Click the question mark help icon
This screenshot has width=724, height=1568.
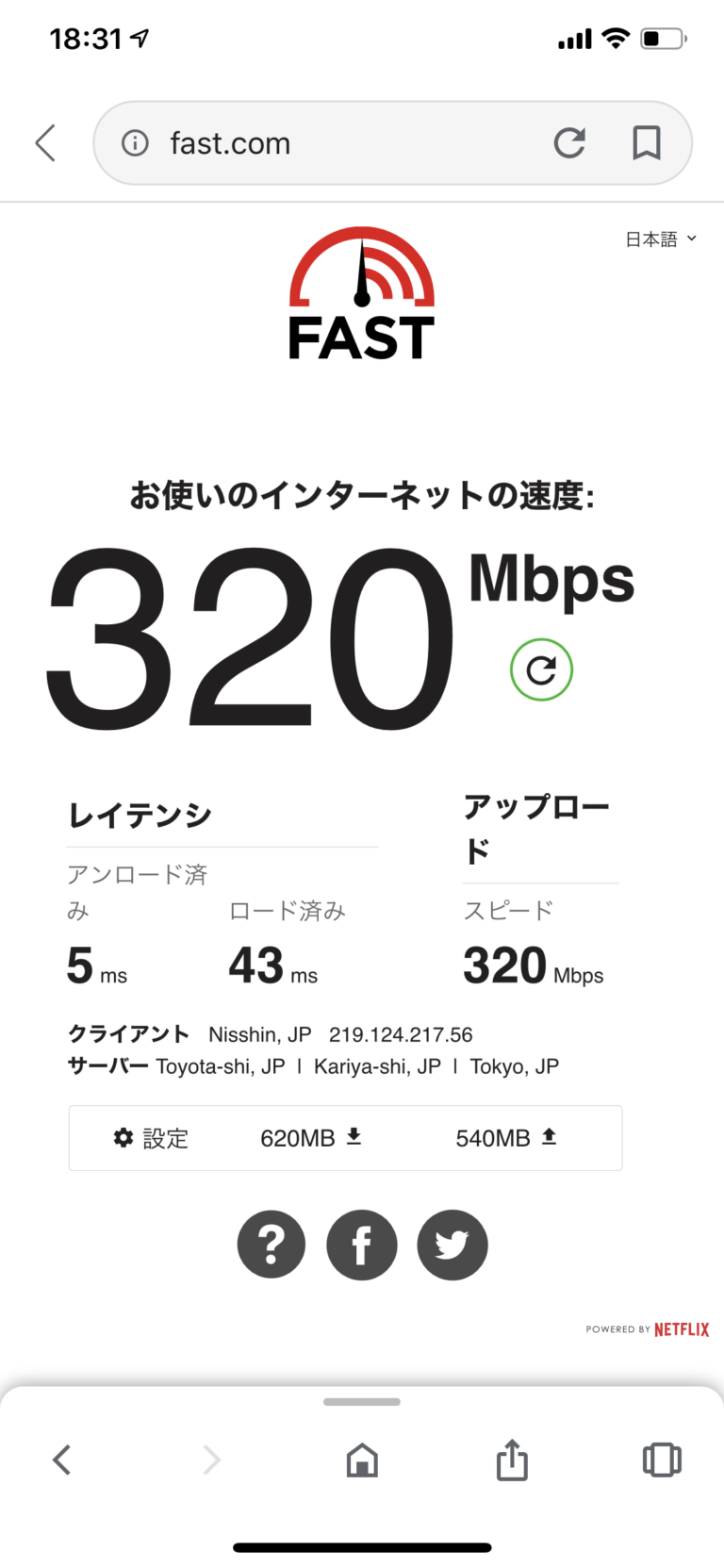pos(271,1245)
